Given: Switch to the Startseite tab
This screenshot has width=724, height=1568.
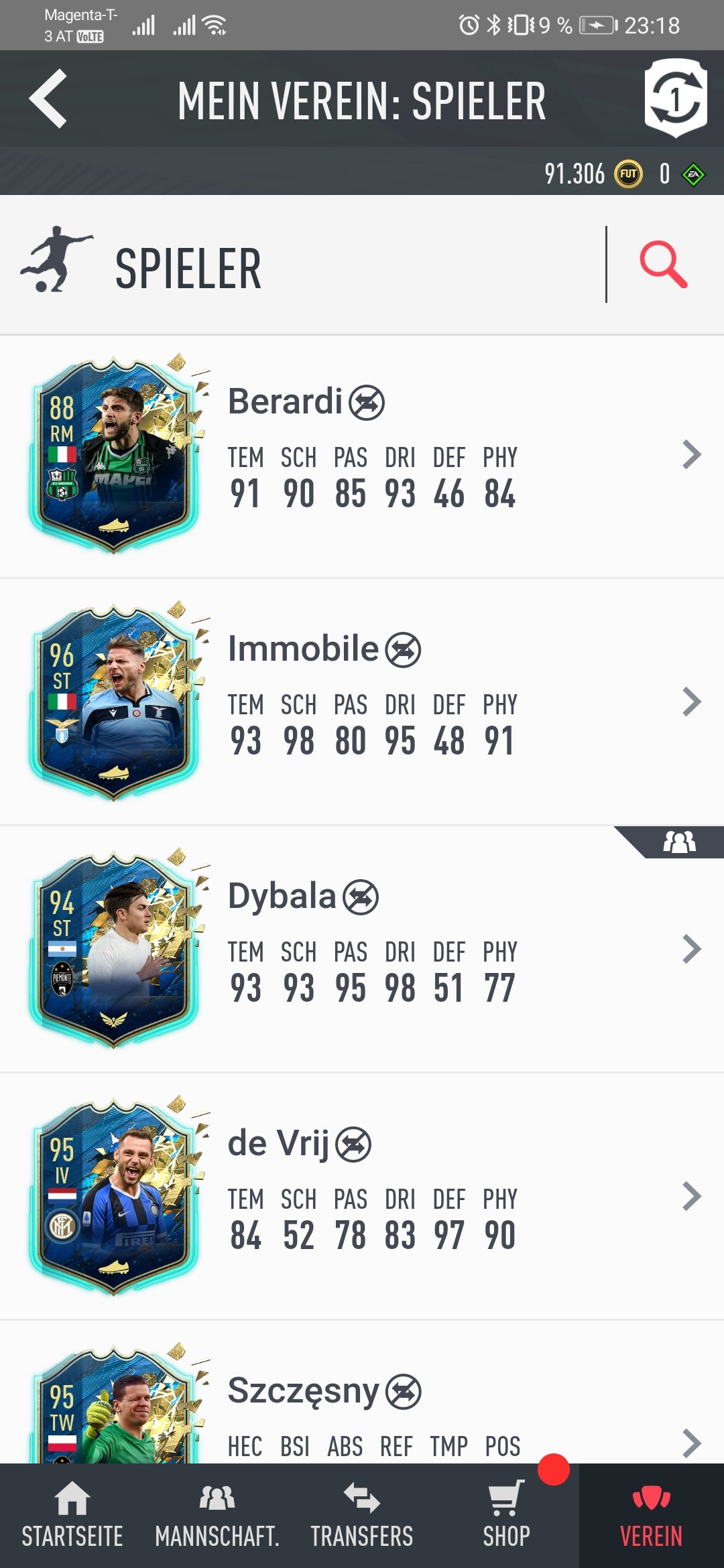Looking at the screenshot, I should pos(72,1516).
